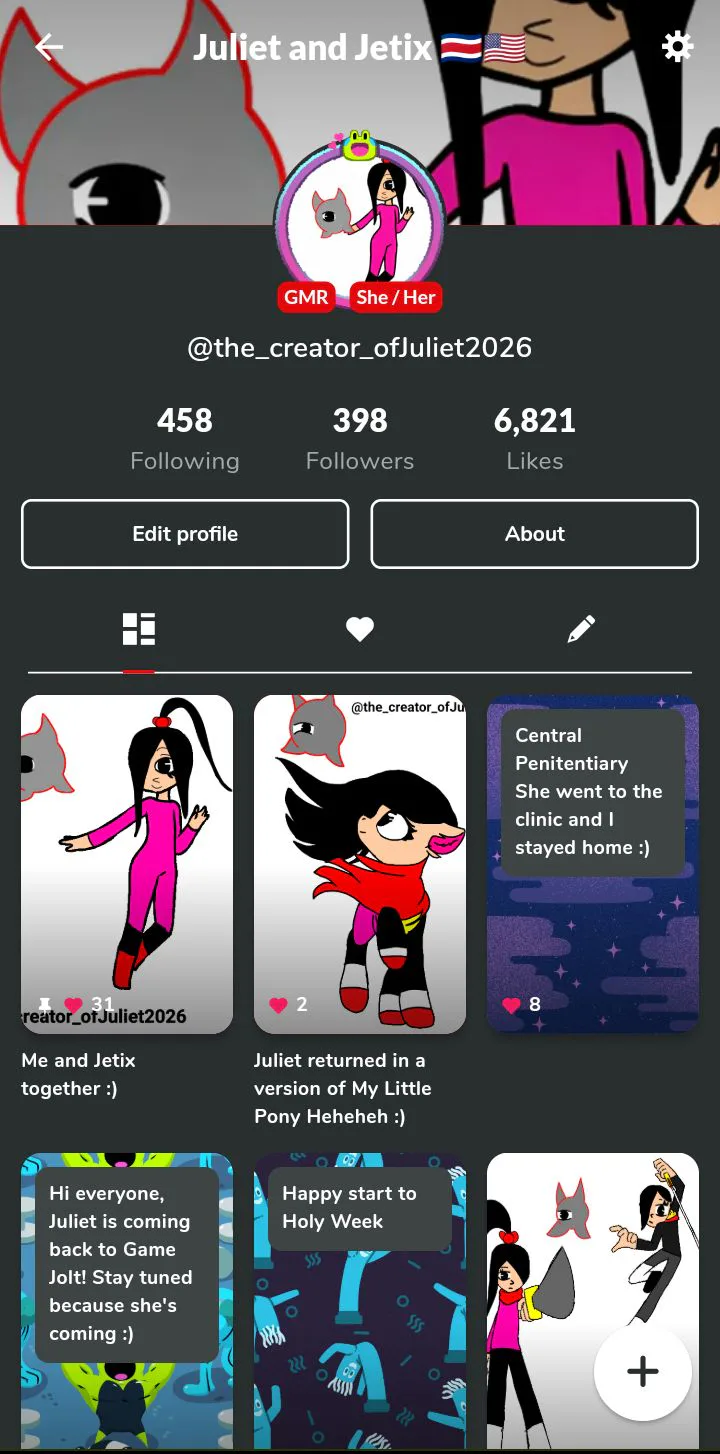The width and height of the screenshot is (720, 1454).
Task: Tap the Edit profile button
Action: point(185,534)
